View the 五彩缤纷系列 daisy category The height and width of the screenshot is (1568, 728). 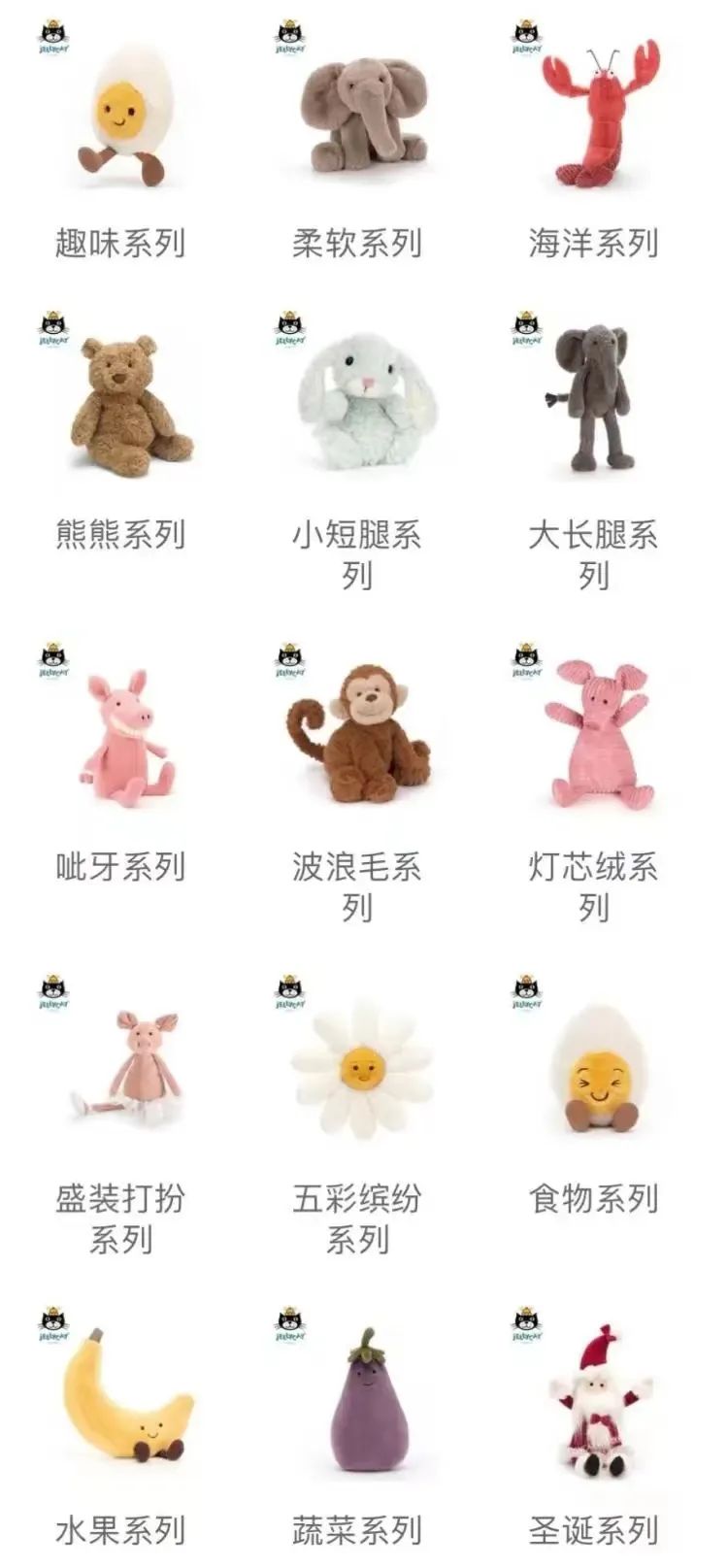[357, 1068]
